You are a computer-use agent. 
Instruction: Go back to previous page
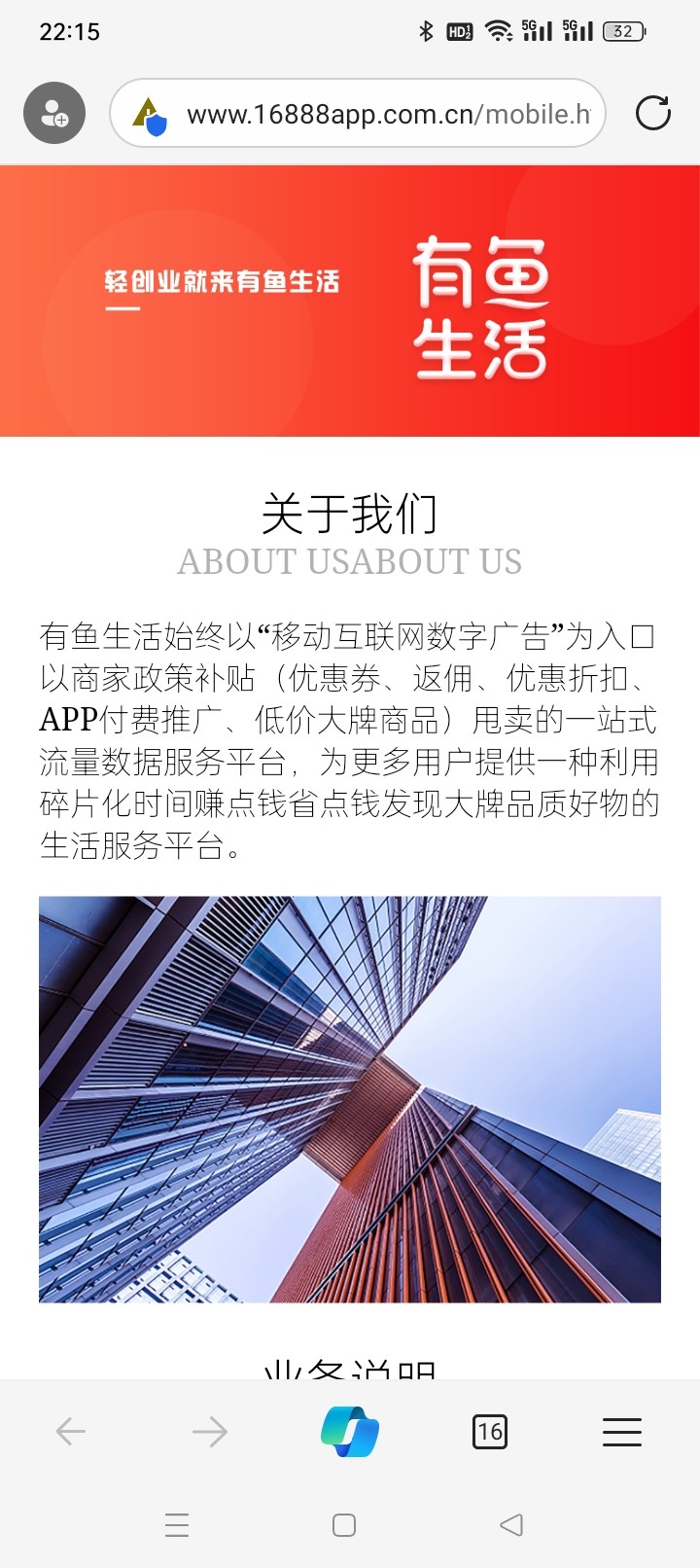71,1431
